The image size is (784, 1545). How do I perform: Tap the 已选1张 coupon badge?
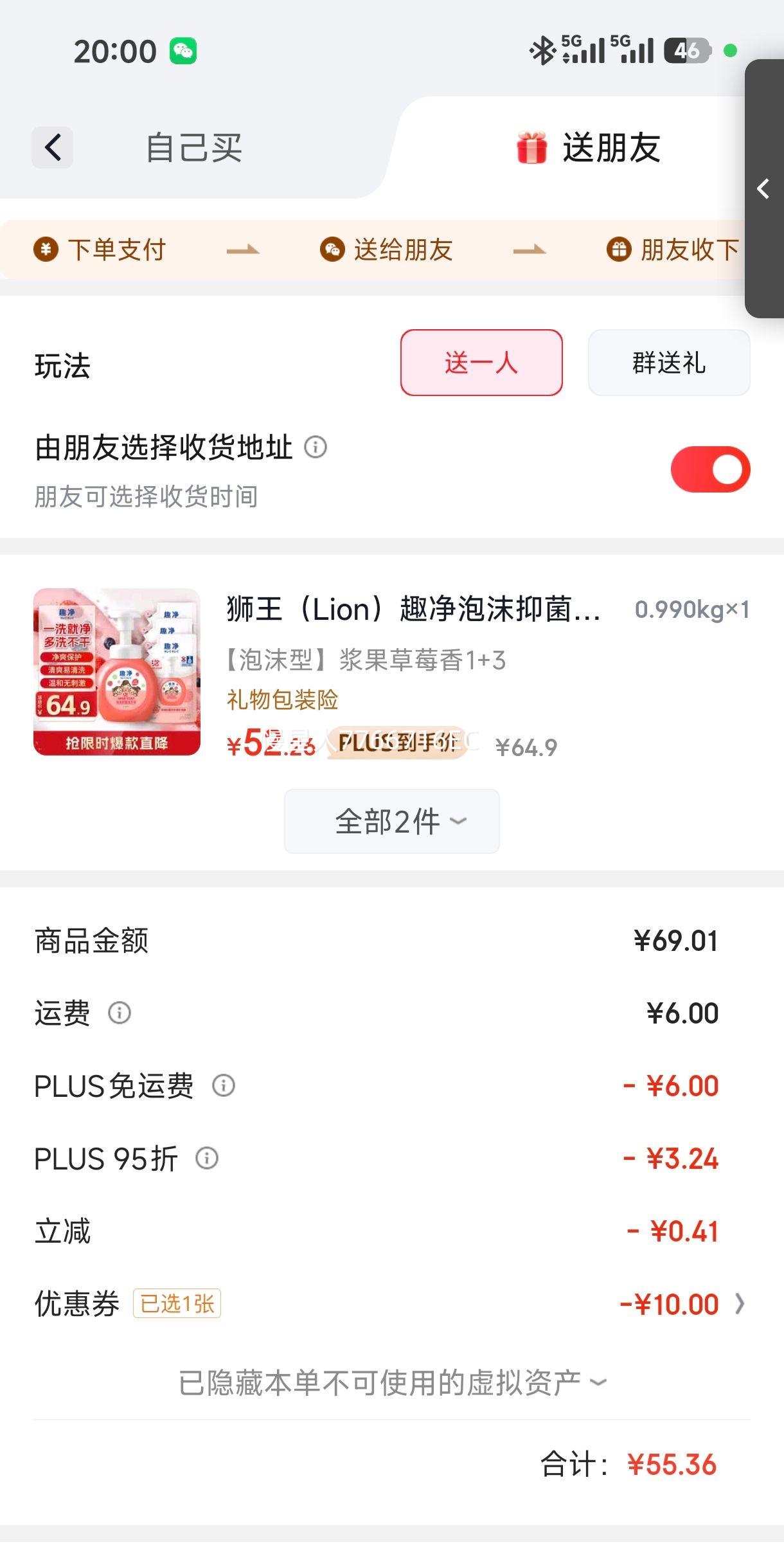(x=178, y=1303)
